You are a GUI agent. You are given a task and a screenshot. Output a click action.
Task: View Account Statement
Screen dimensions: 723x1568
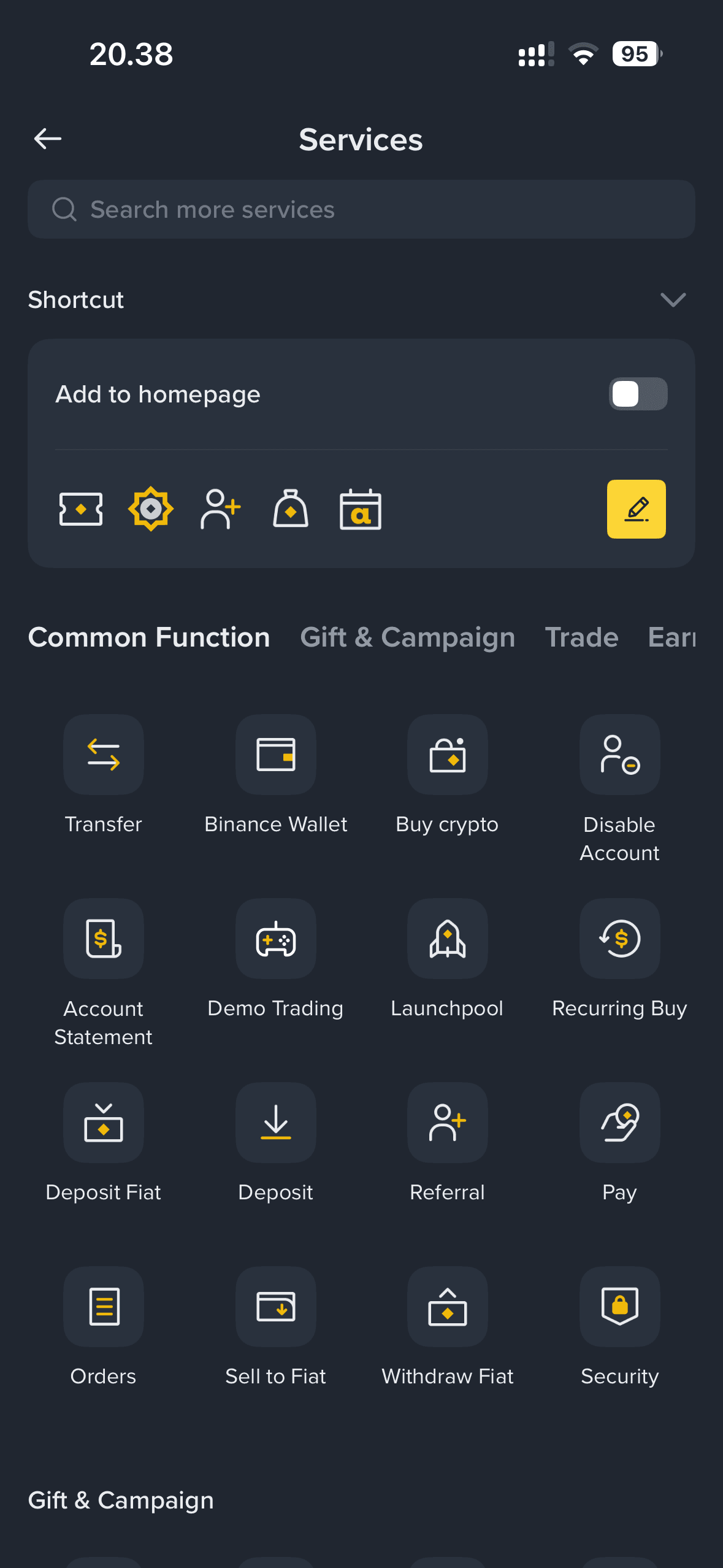click(104, 939)
